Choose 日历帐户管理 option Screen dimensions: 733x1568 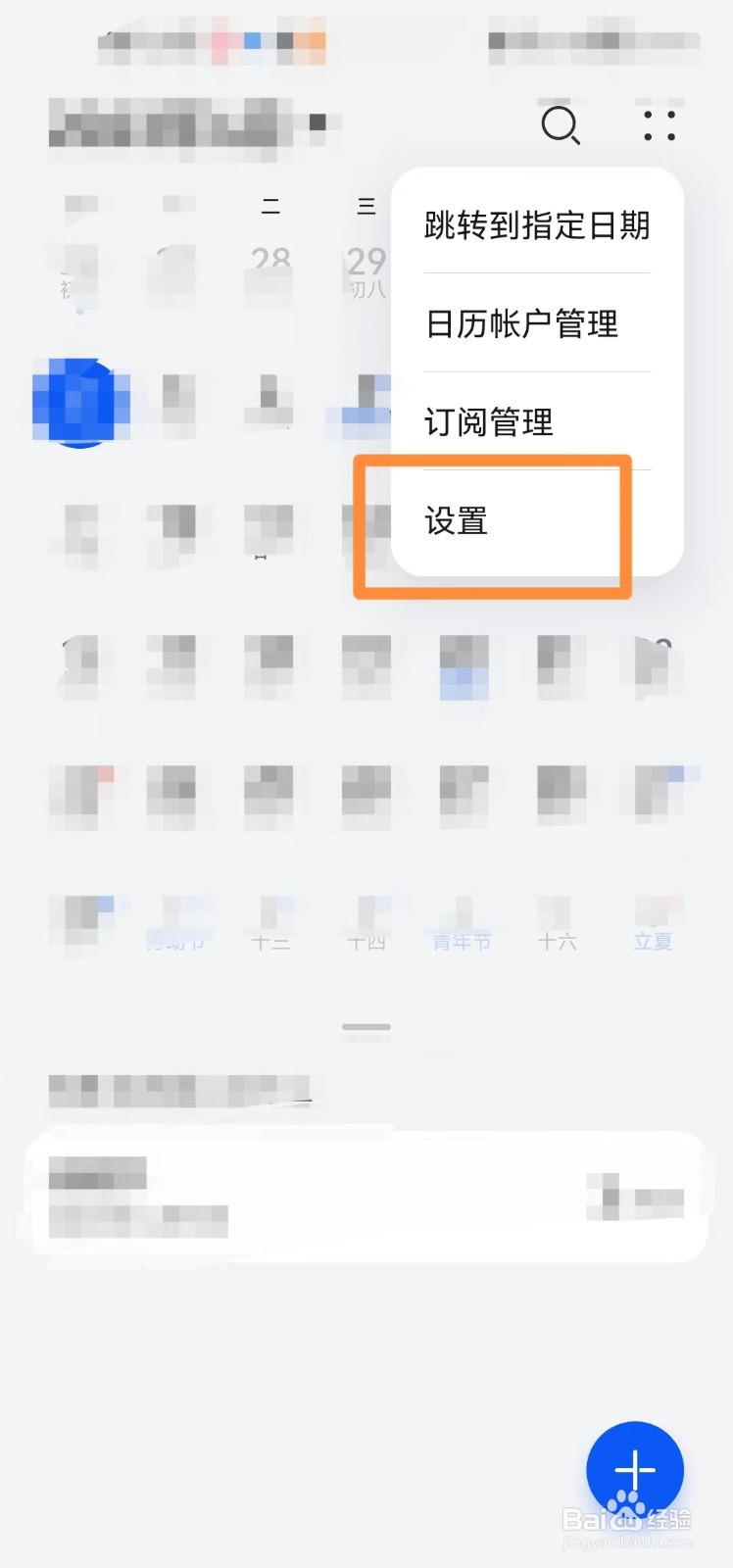pyautogui.click(x=520, y=323)
